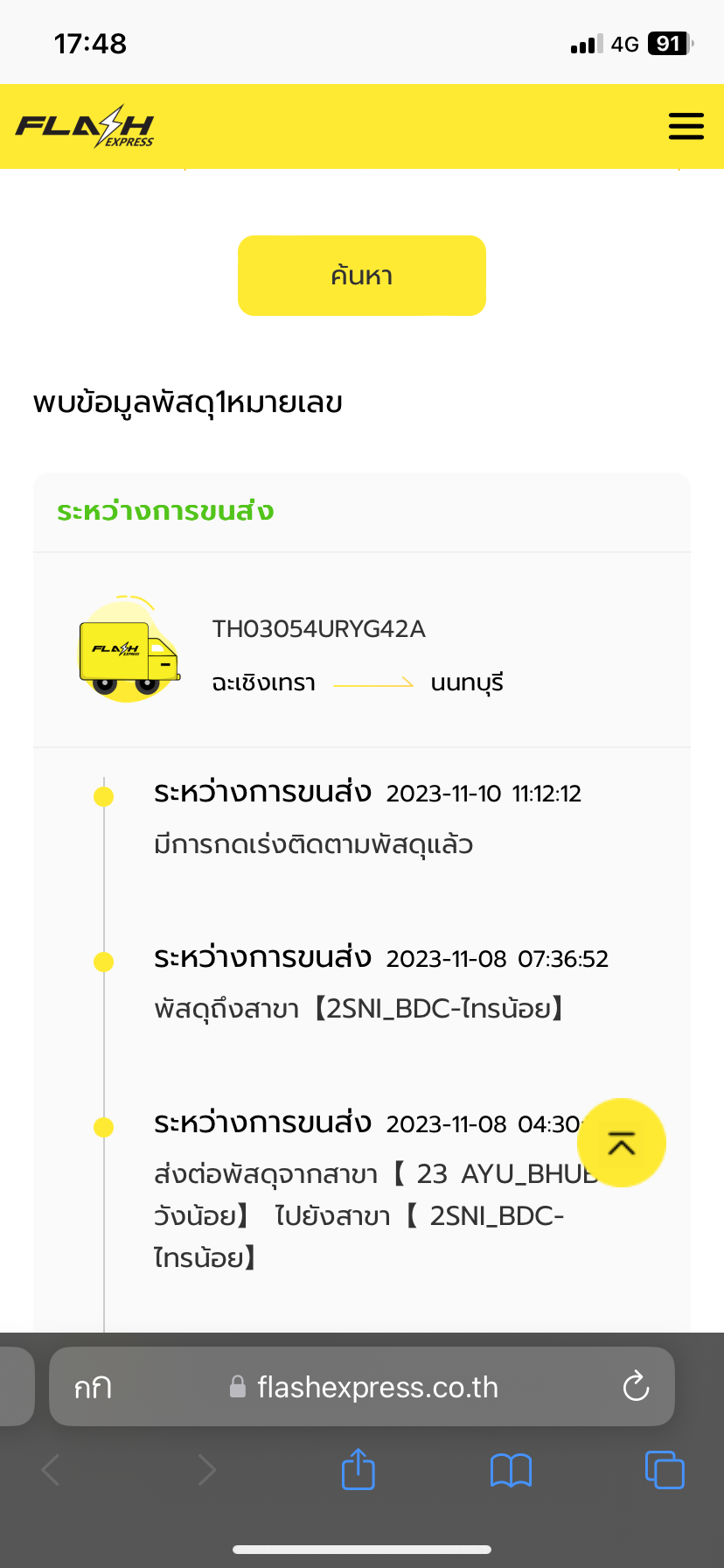Tap the yellow ค้นหา search button
724x1568 pixels.
point(361,276)
